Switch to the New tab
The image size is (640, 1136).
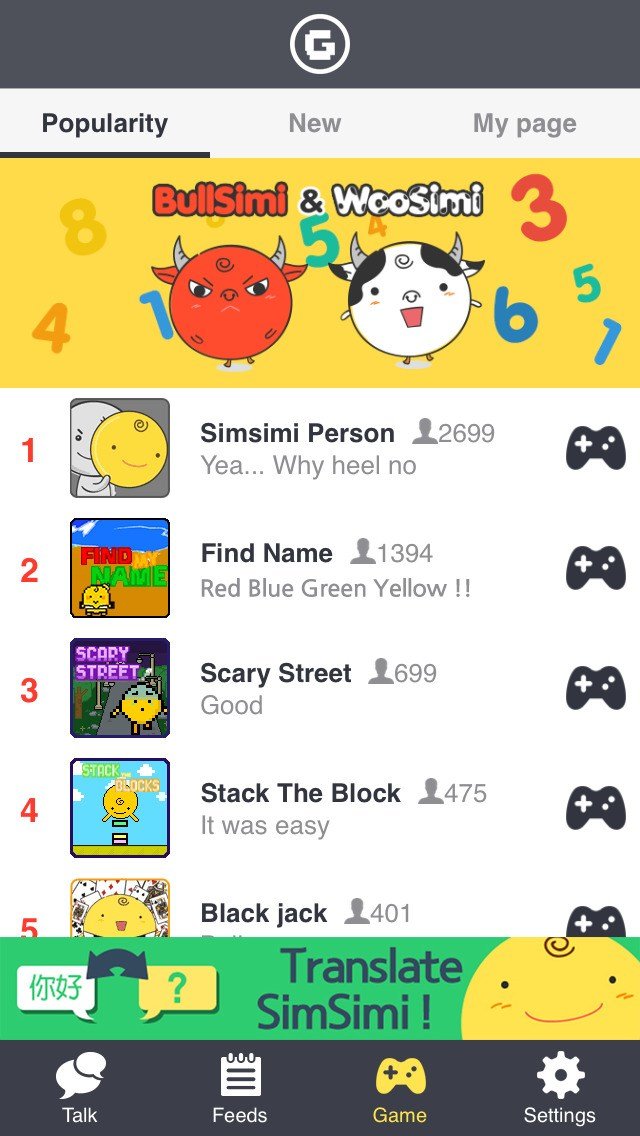pos(314,124)
